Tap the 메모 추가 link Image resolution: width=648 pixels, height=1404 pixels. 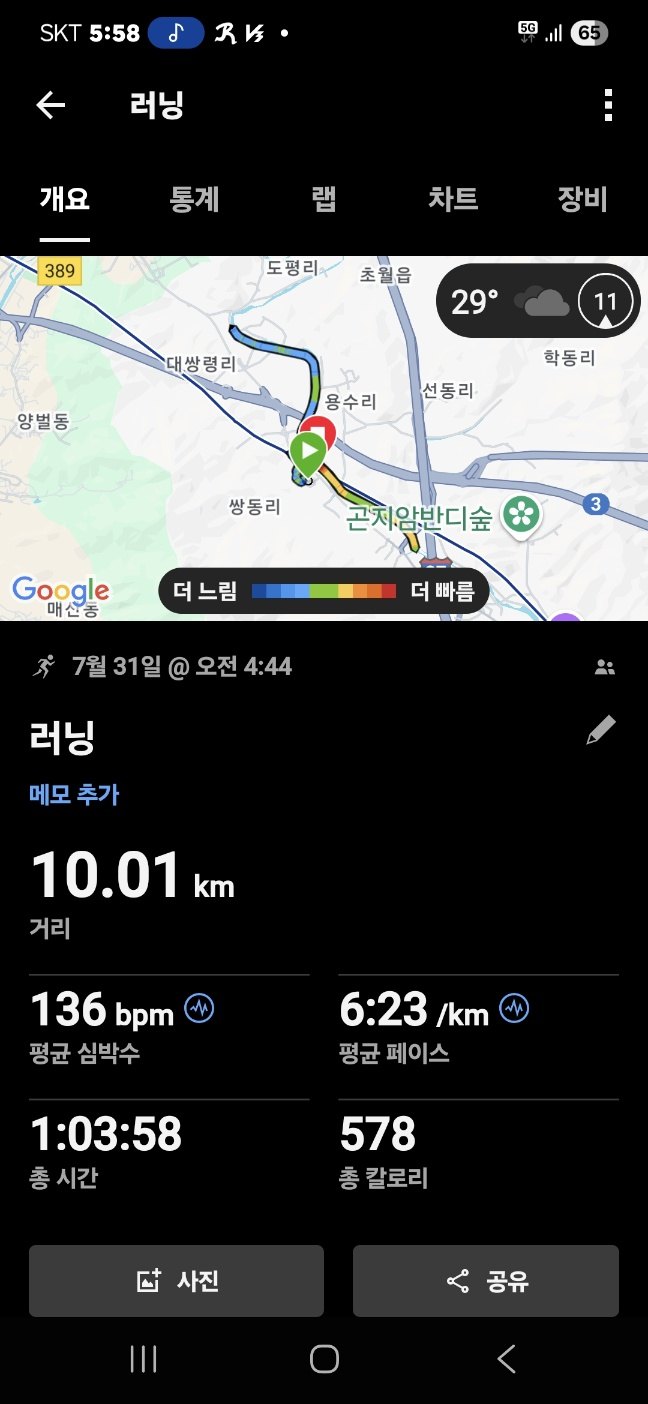pyautogui.click(x=74, y=794)
